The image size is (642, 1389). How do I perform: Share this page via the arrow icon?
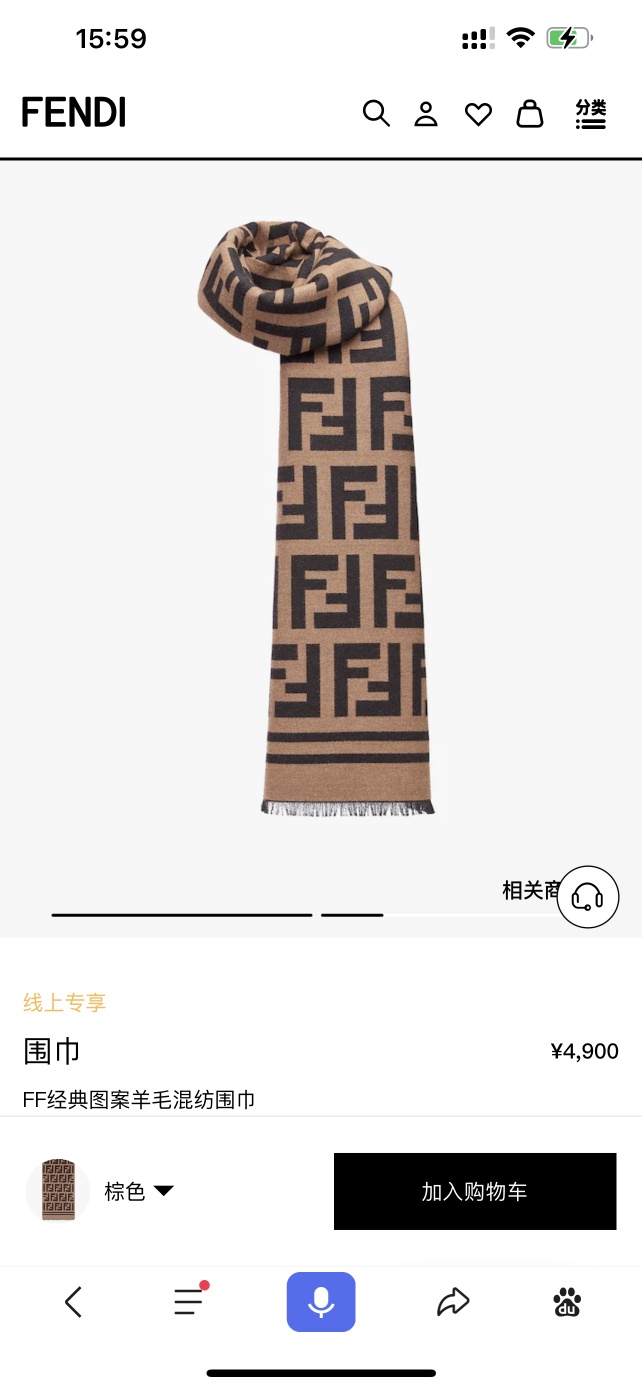pyautogui.click(x=453, y=1302)
